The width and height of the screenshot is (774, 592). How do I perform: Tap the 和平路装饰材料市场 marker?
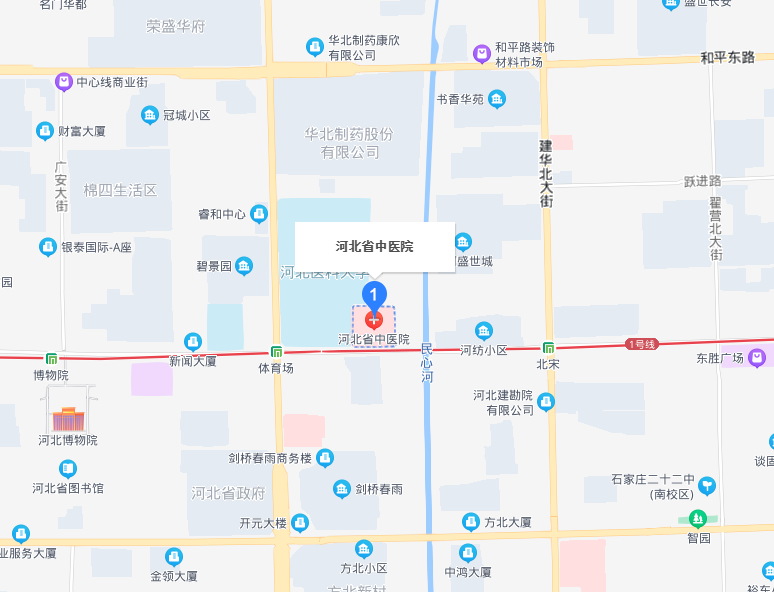(483, 50)
